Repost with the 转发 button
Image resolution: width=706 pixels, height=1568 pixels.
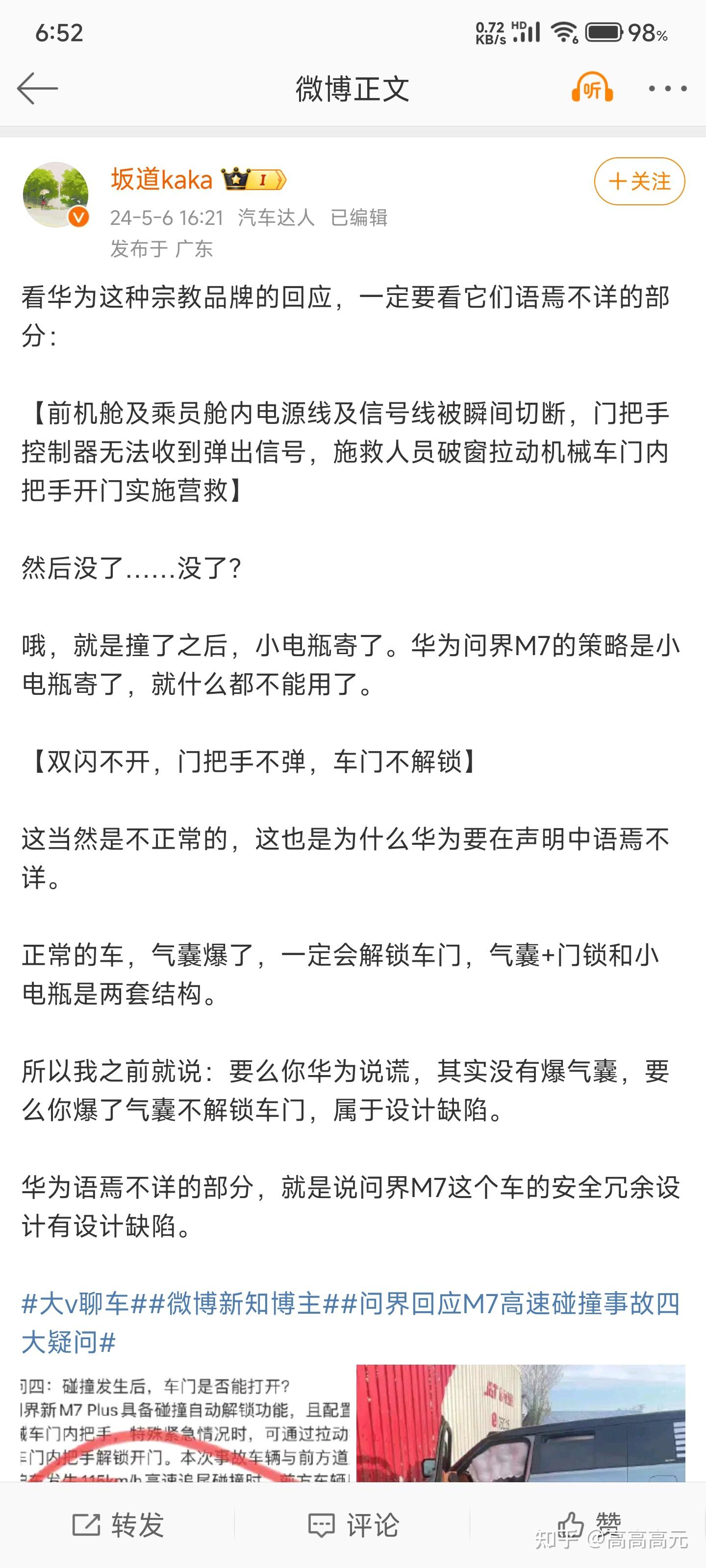[118, 1525]
